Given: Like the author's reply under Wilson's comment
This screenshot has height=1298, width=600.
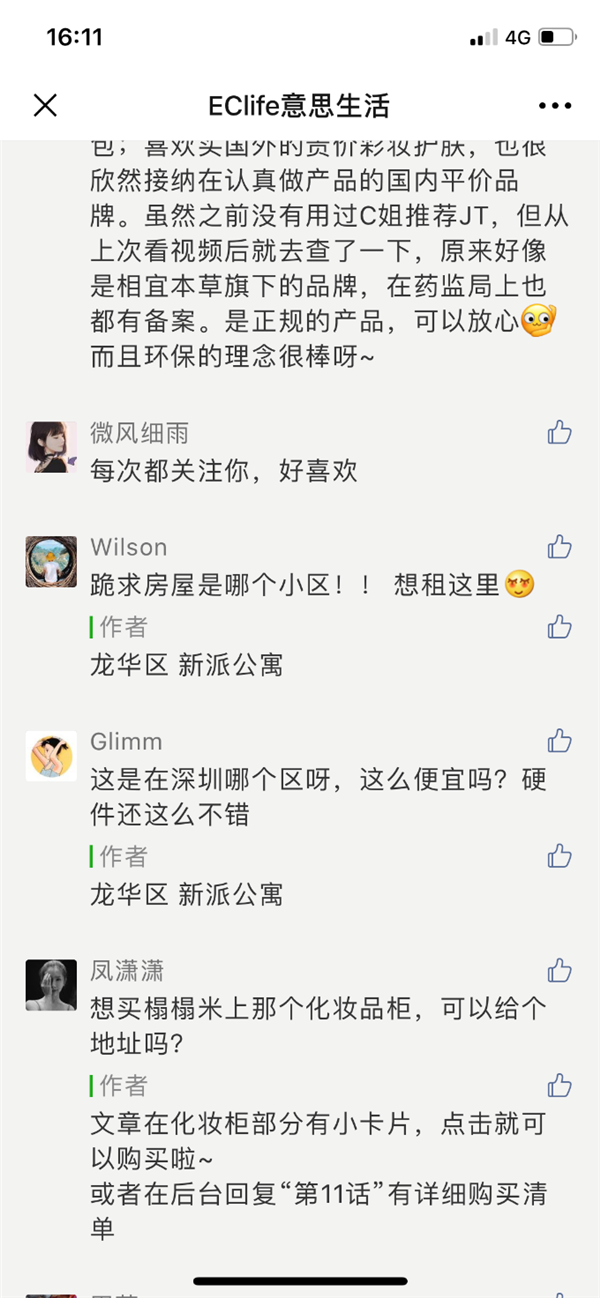Looking at the screenshot, I should 559,627.
